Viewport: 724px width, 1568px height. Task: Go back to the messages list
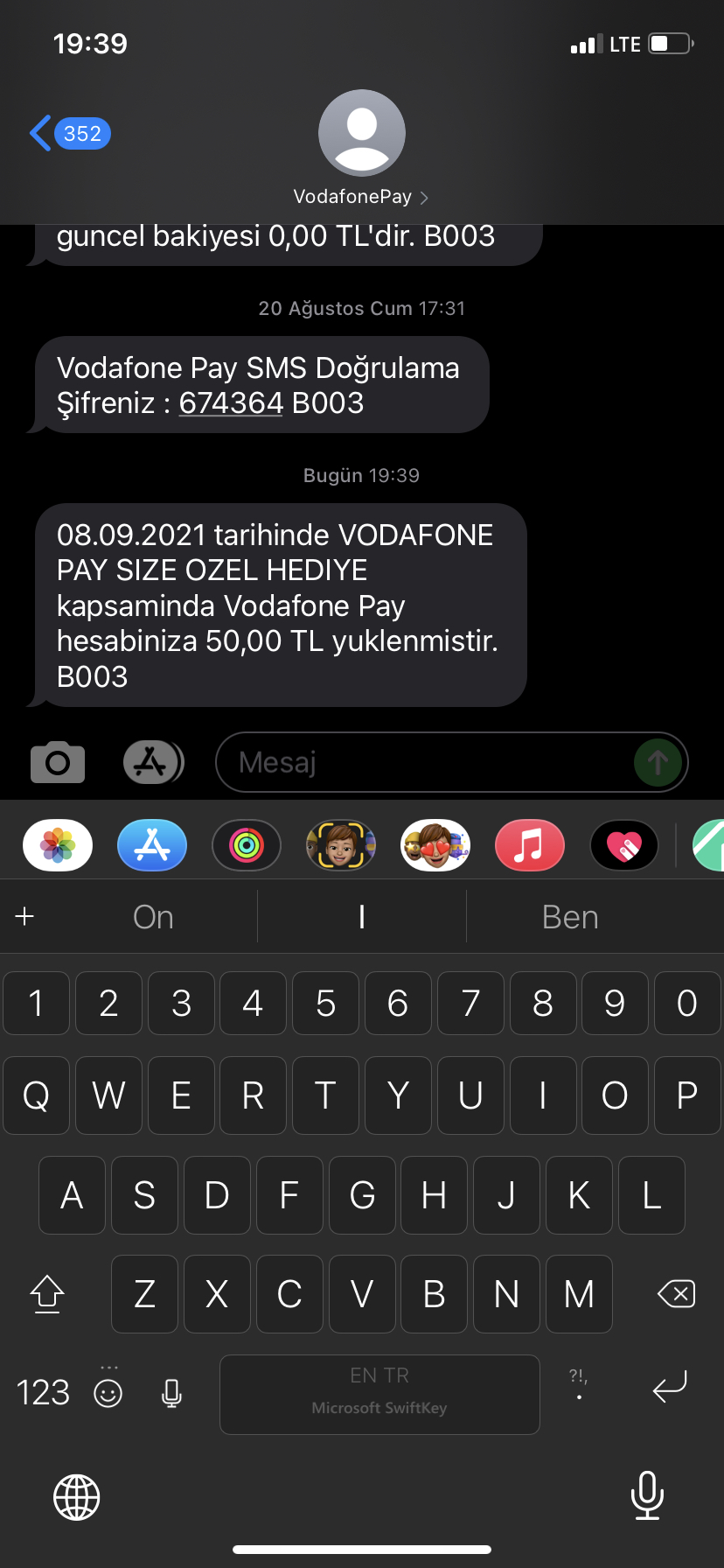tap(70, 134)
